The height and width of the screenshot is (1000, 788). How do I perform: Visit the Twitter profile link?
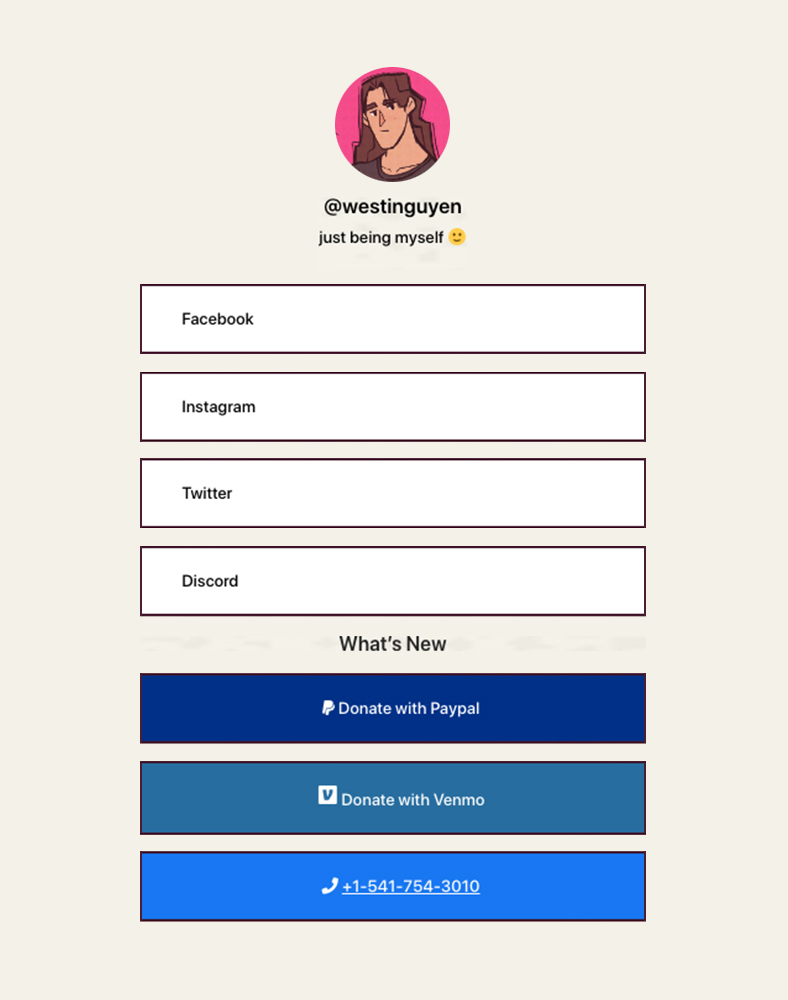coord(392,493)
